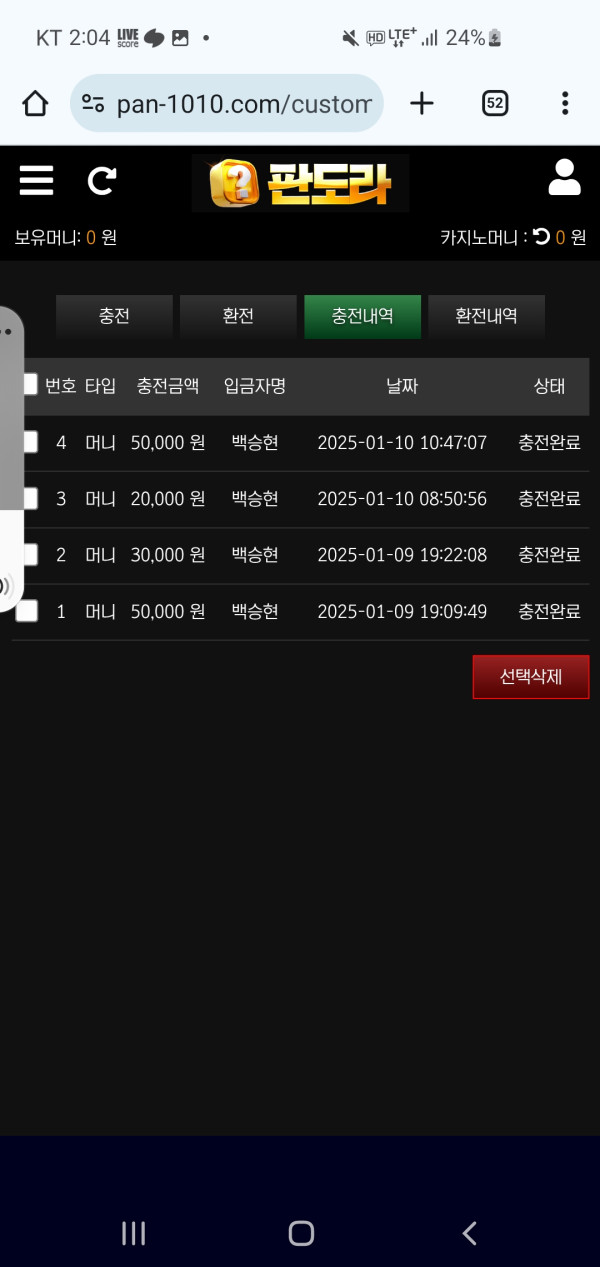Open the 환전내역 tab
The image size is (600, 1267).
(x=486, y=316)
